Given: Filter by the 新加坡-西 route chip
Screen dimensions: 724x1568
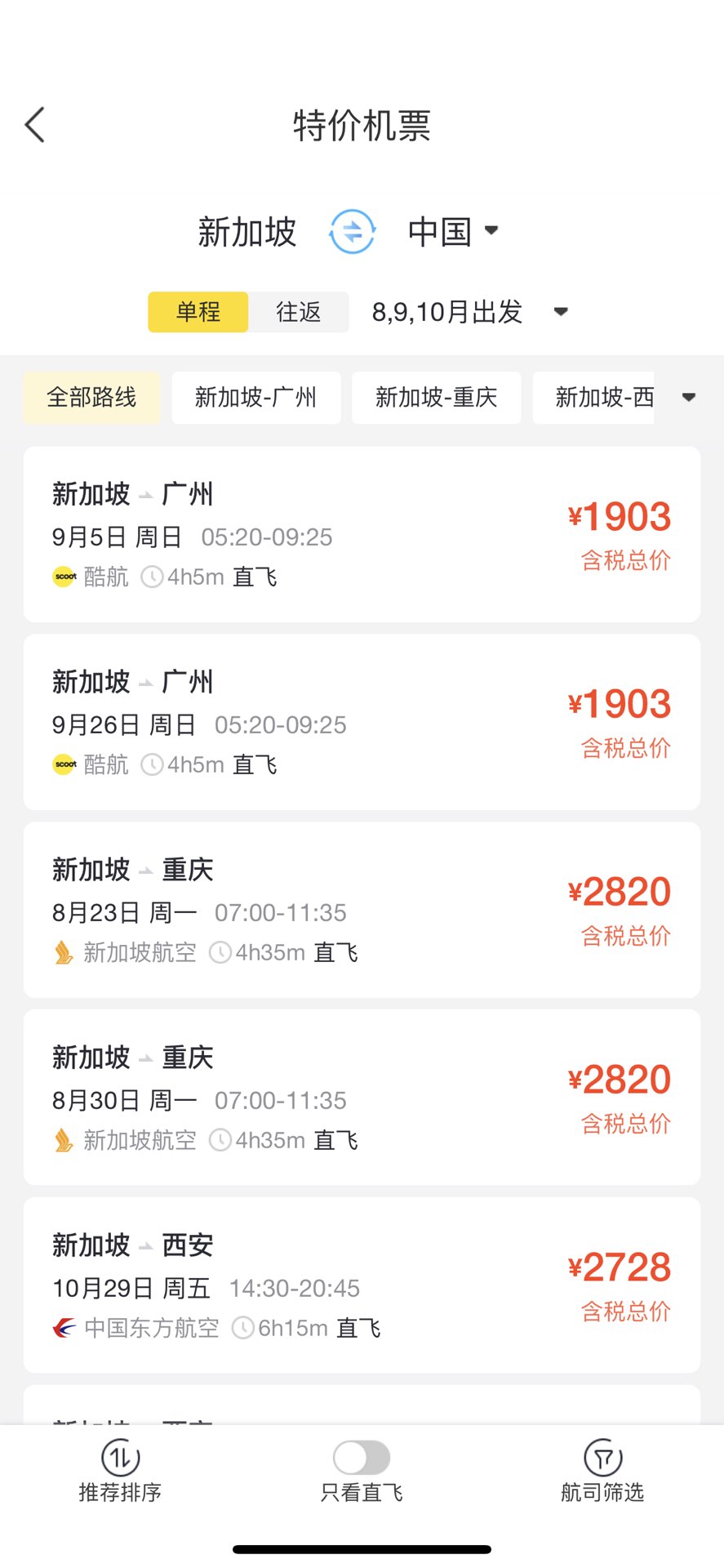Looking at the screenshot, I should tap(594, 398).
